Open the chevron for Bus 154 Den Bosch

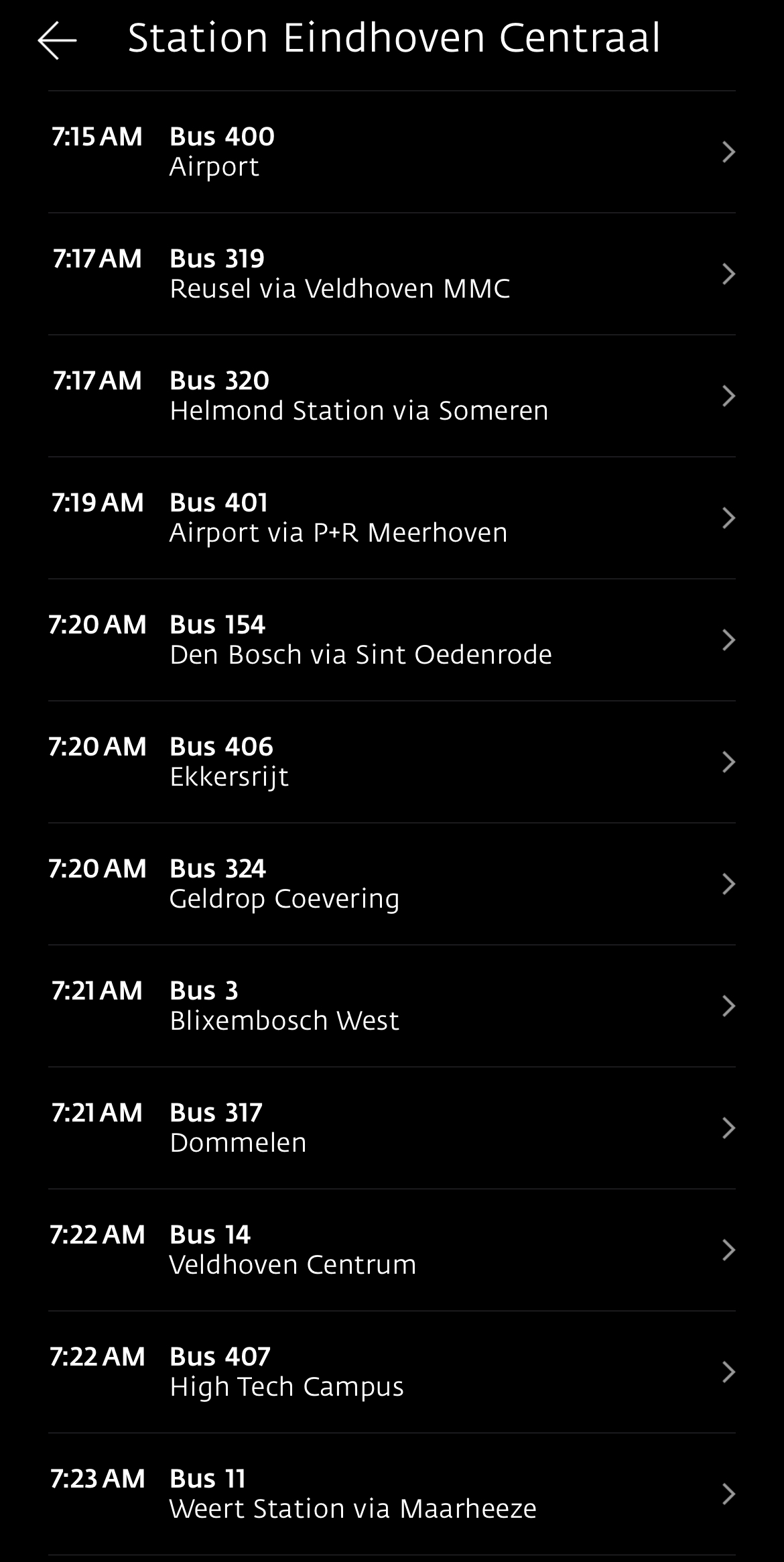pos(730,640)
